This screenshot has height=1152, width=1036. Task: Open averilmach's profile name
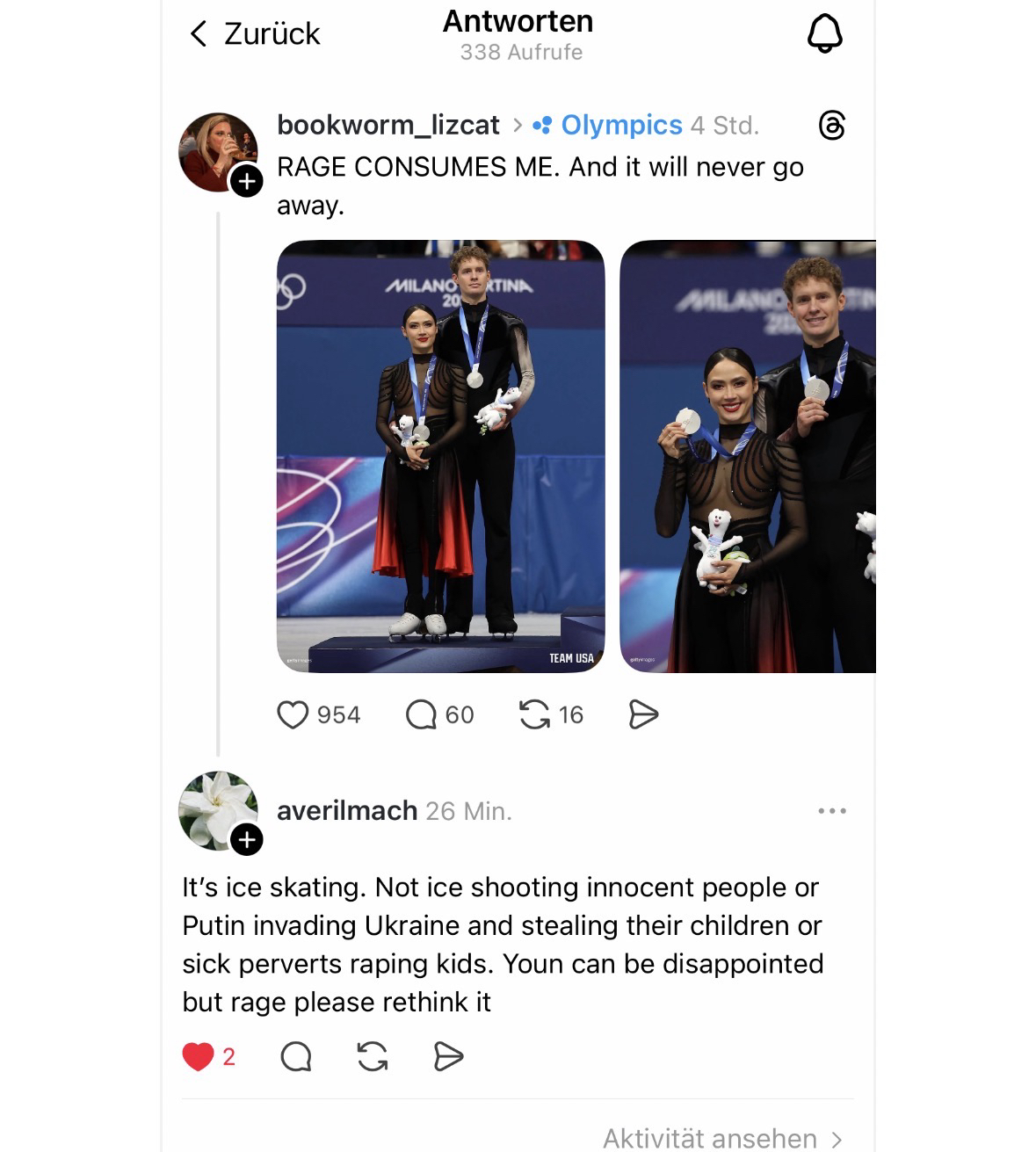[347, 810]
